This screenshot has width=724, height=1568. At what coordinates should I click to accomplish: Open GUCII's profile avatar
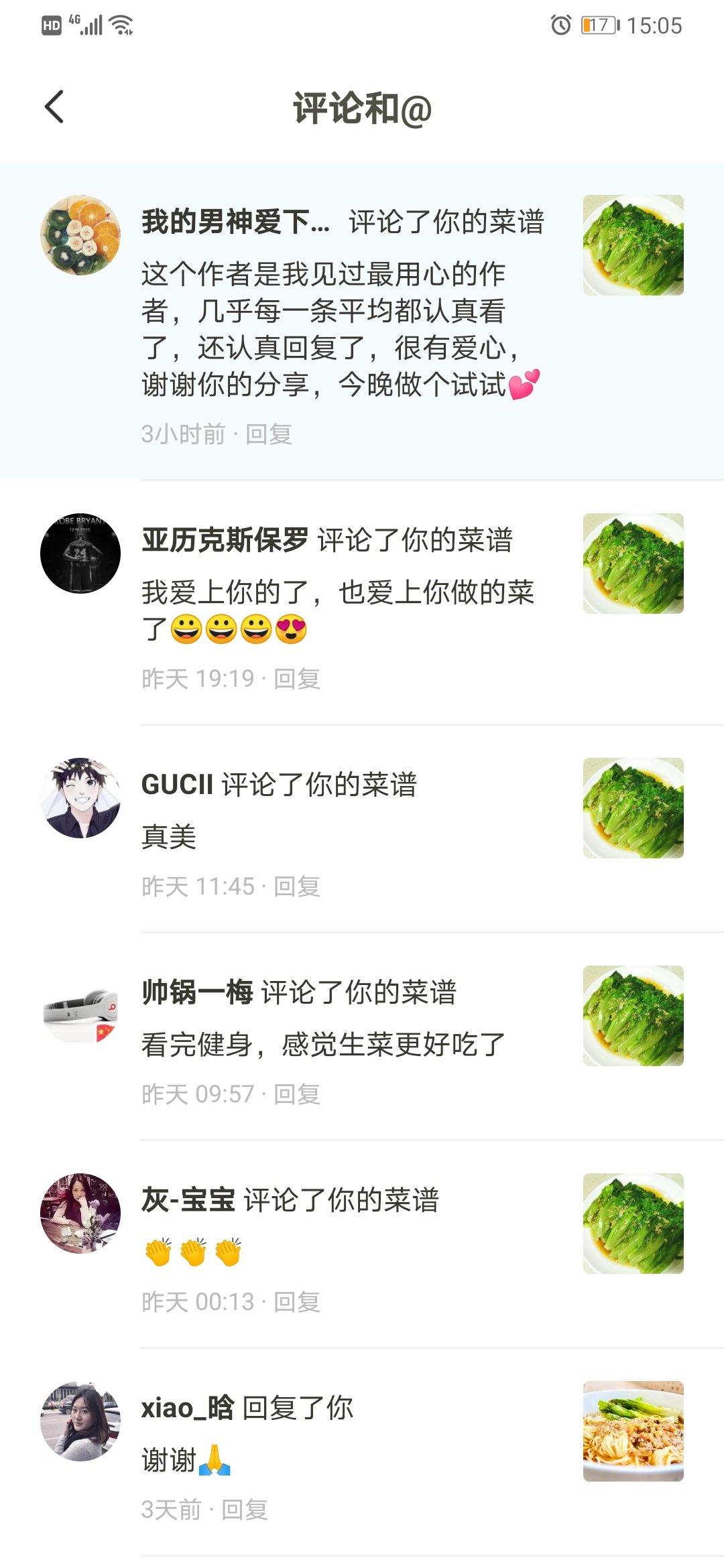[x=80, y=798]
